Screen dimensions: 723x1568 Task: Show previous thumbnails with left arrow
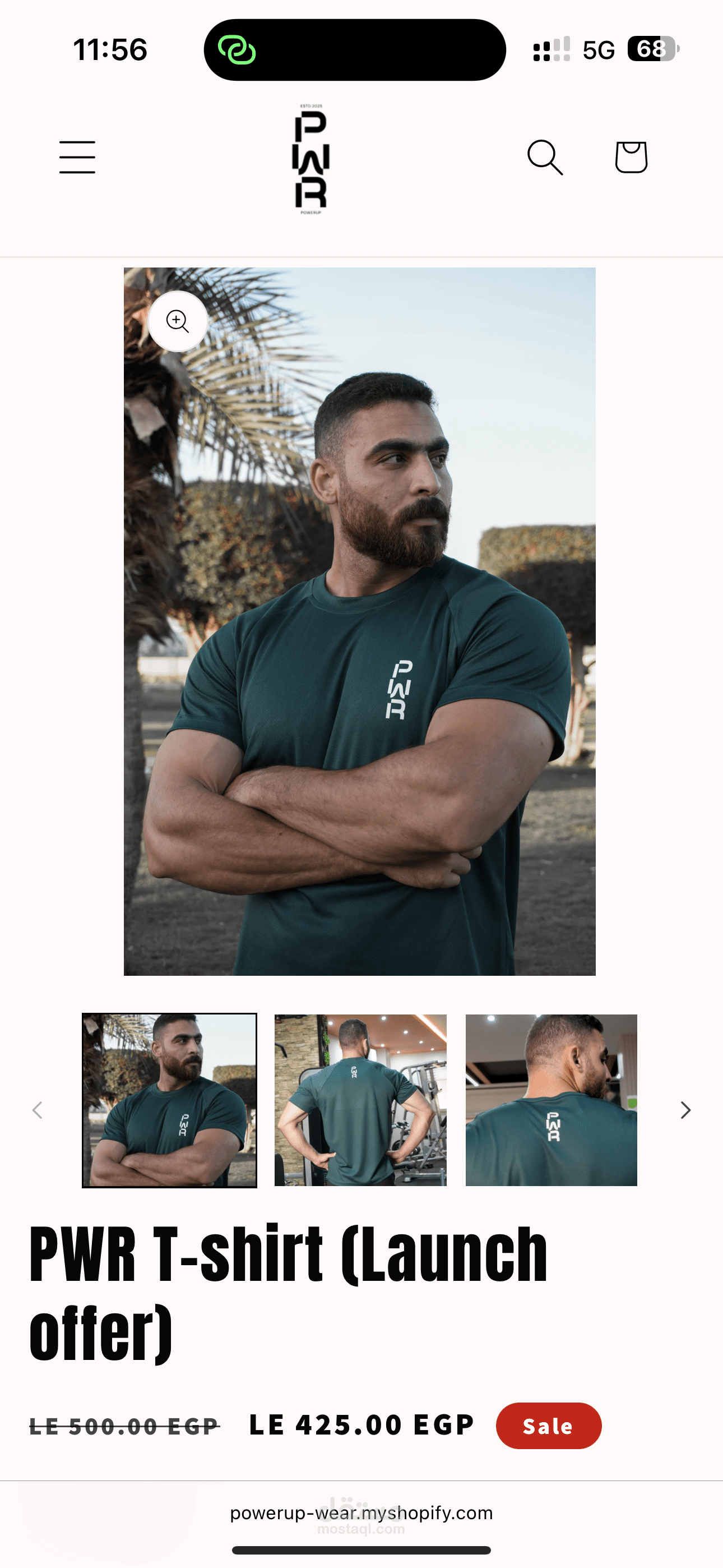(37, 1110)
